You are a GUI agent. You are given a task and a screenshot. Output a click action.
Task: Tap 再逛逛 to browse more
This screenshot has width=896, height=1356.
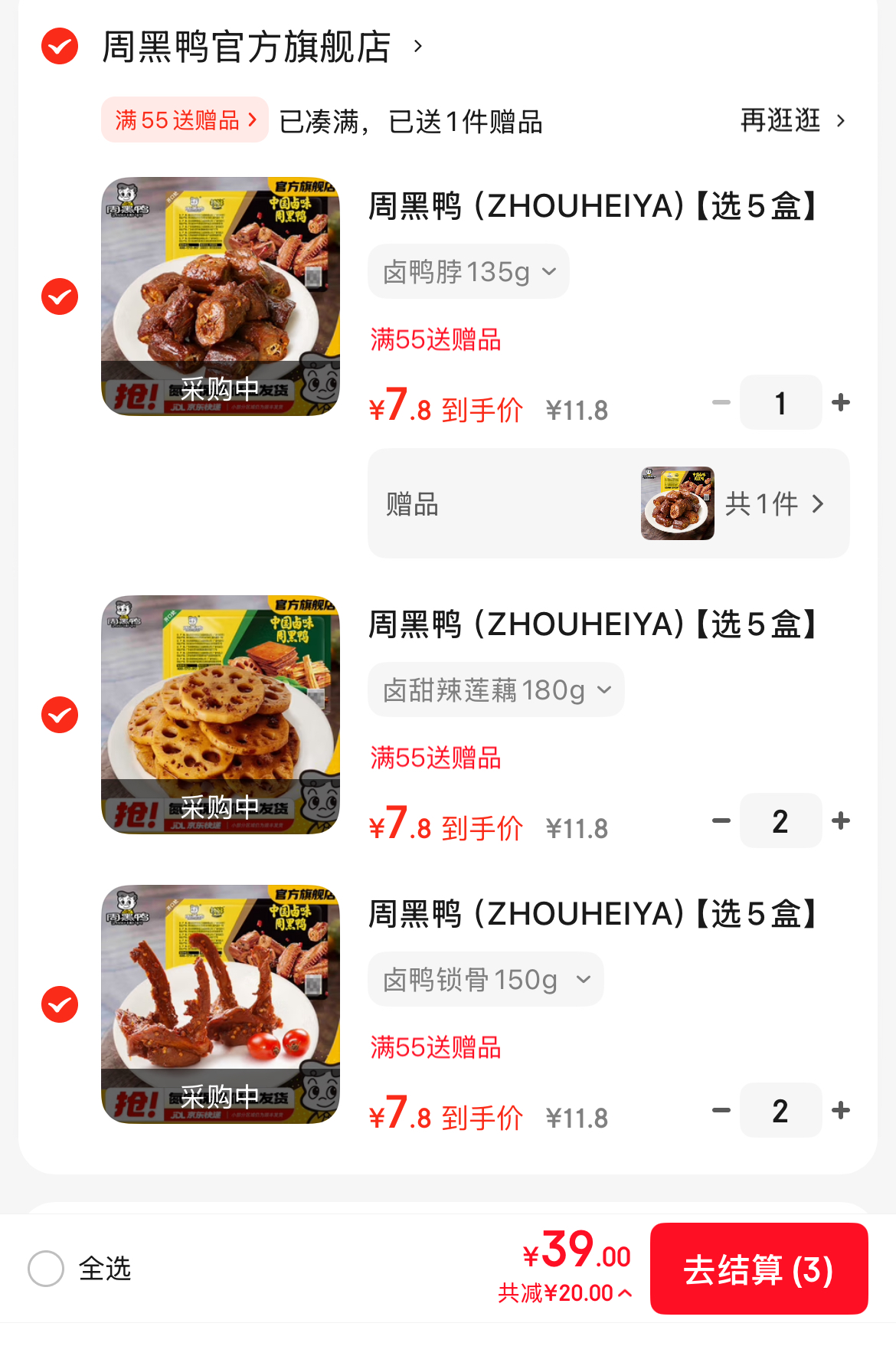point(792,120)
